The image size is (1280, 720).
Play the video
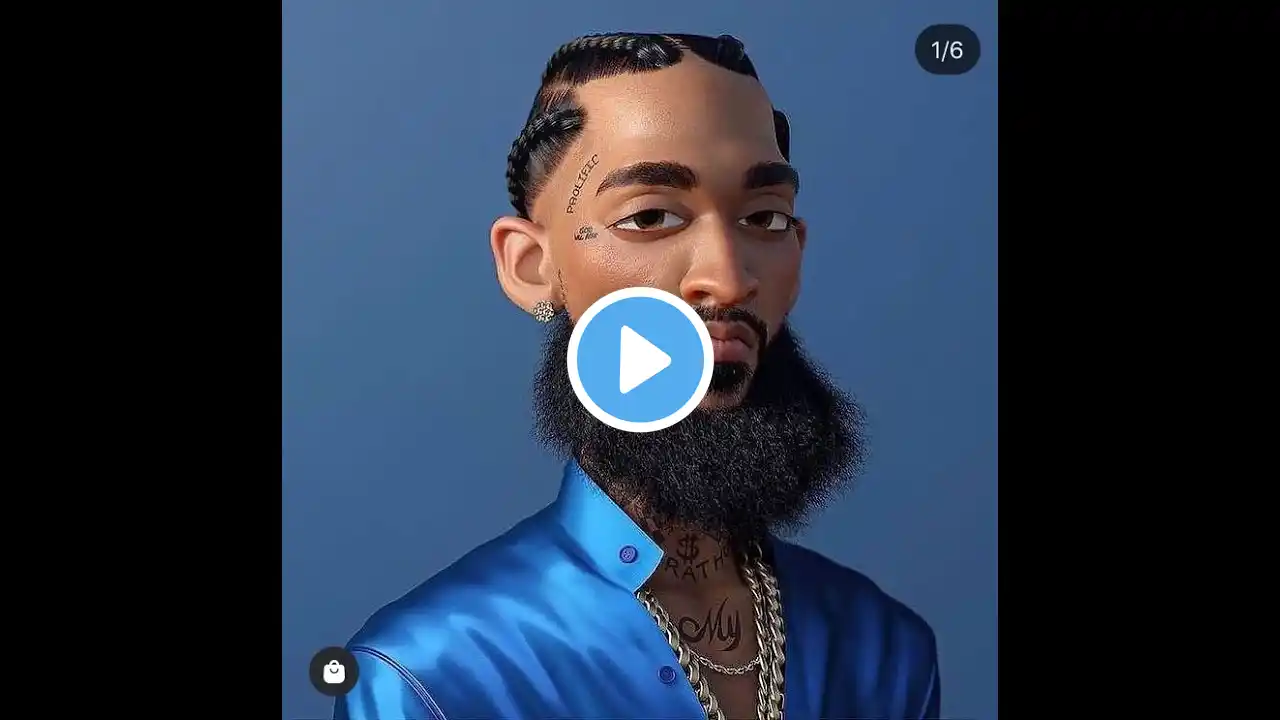pos(640,360)
